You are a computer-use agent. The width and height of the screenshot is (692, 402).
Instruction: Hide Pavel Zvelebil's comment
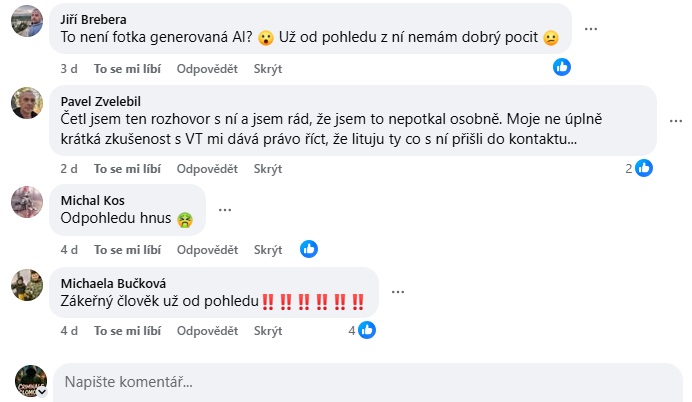[268, 168]
